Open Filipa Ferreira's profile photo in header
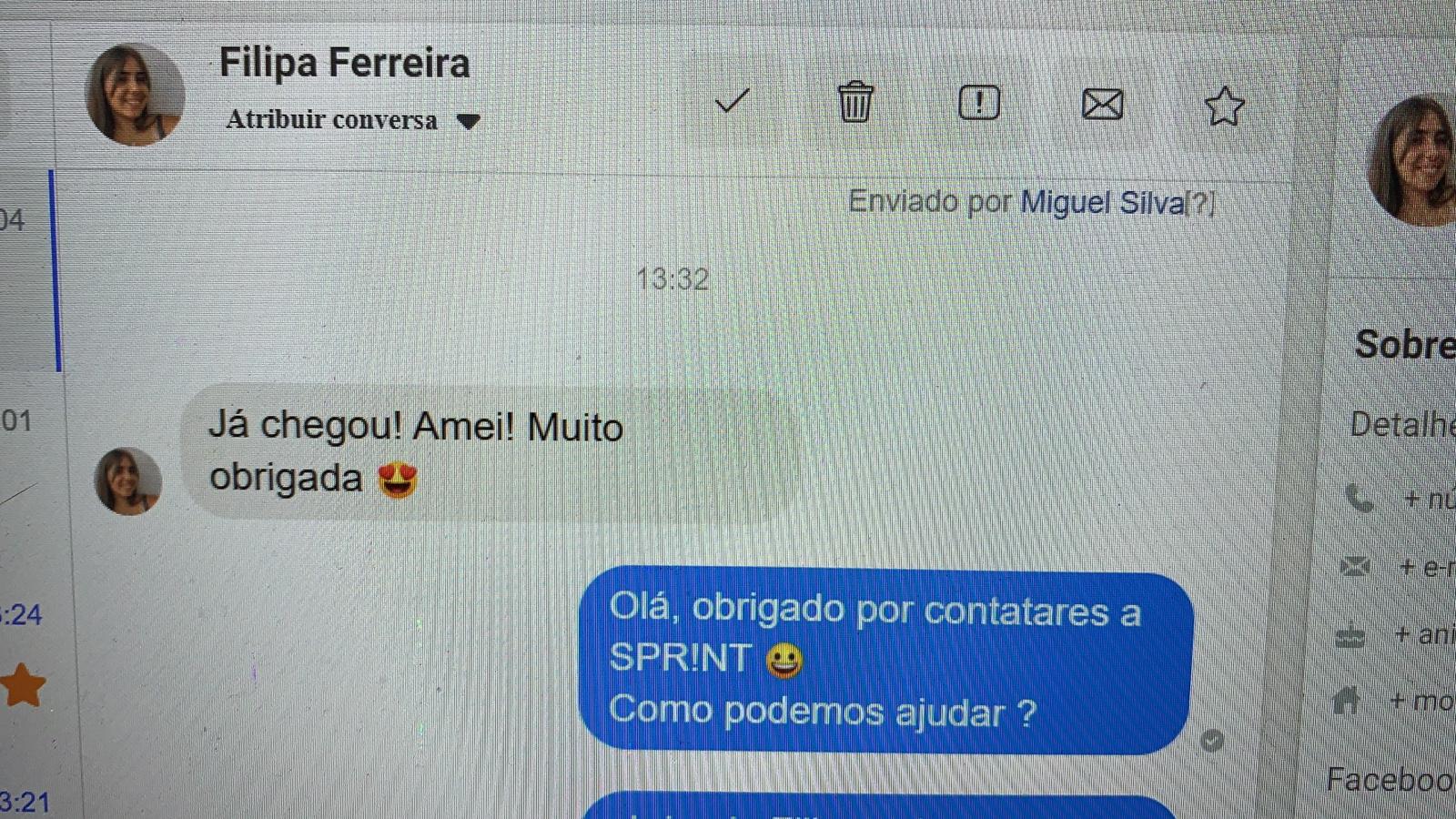Screen dimensions: 1456x819 (135, 95)
